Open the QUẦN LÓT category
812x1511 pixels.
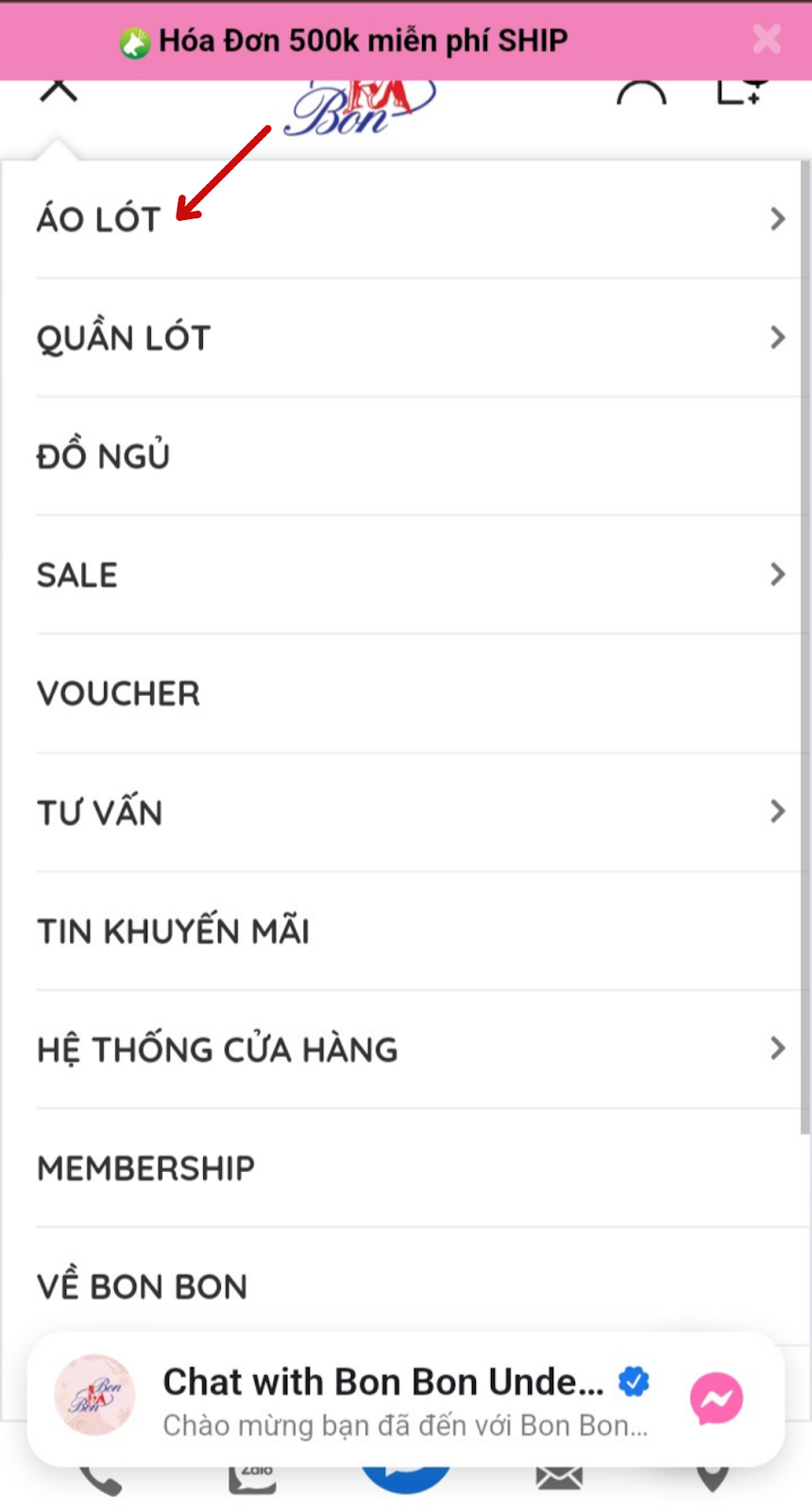pyautogui.click(x=123, y=338)
